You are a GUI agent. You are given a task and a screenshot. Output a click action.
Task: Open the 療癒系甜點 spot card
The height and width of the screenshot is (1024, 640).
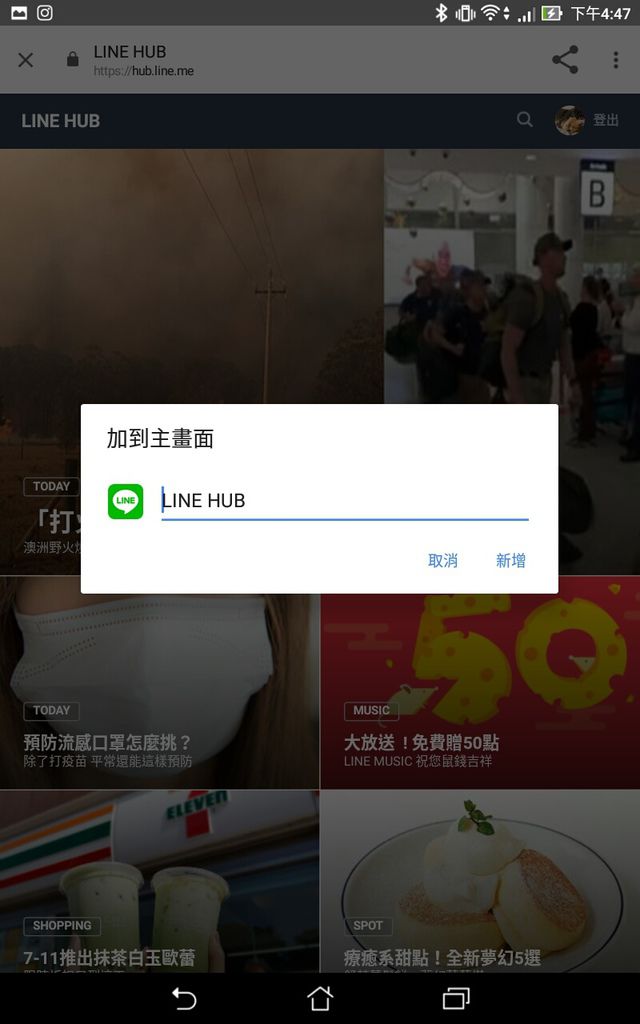[x=481, y=881]
